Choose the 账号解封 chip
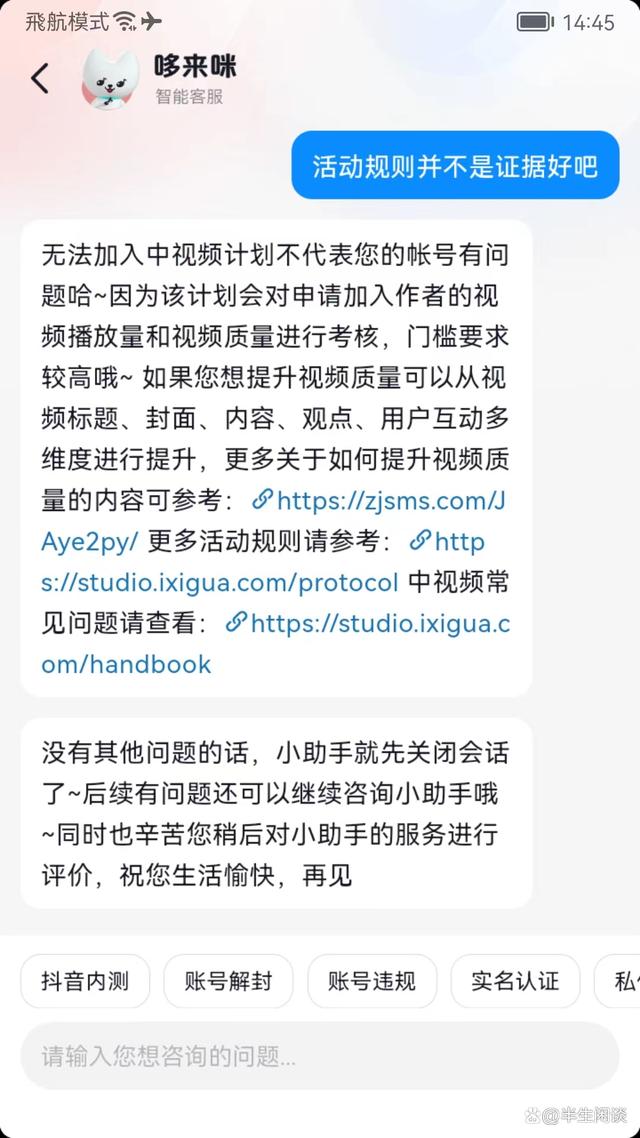 click(228, 981)
